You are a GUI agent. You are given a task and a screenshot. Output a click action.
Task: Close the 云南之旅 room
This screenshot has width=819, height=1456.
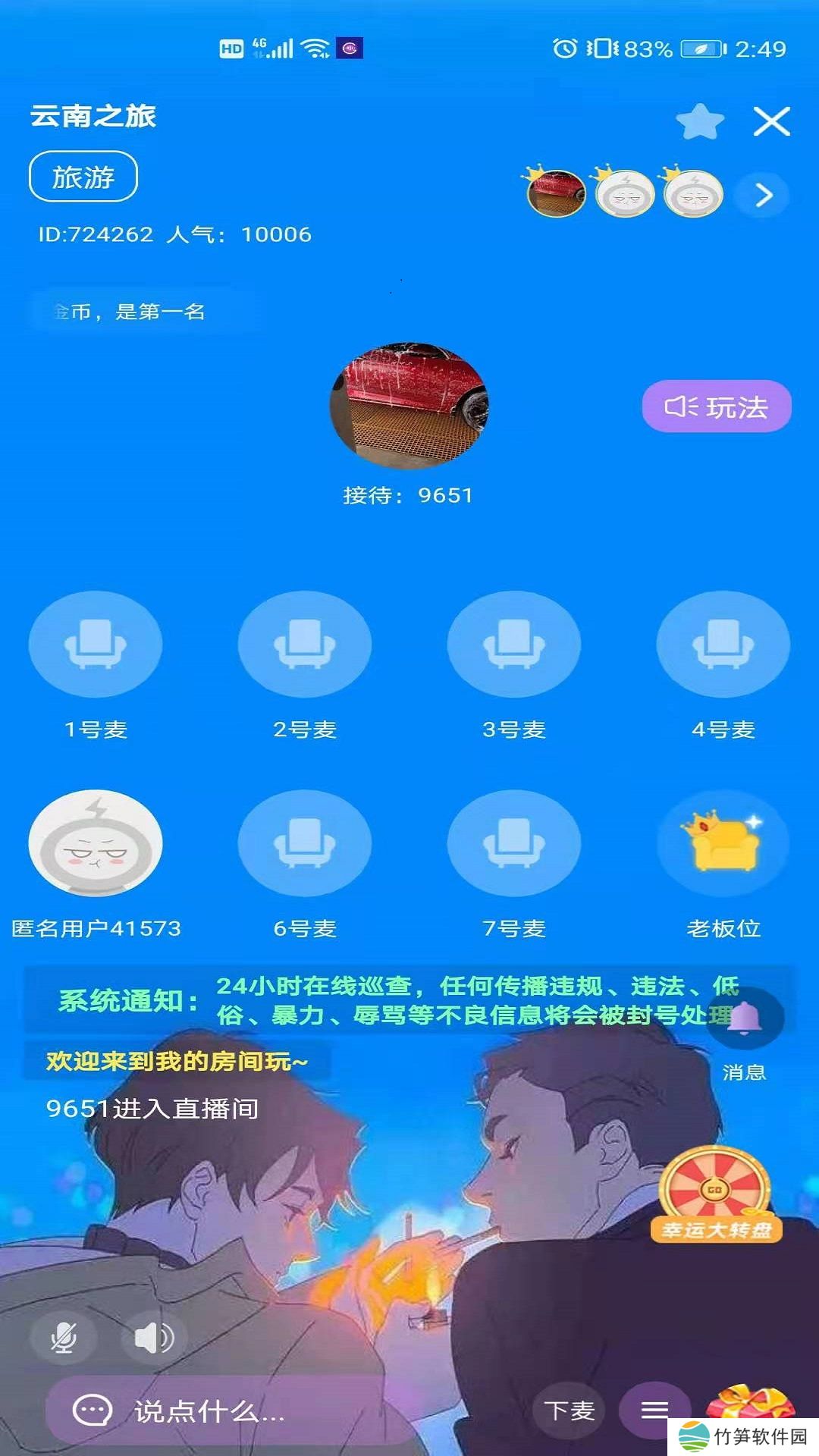tap(771, 121)
